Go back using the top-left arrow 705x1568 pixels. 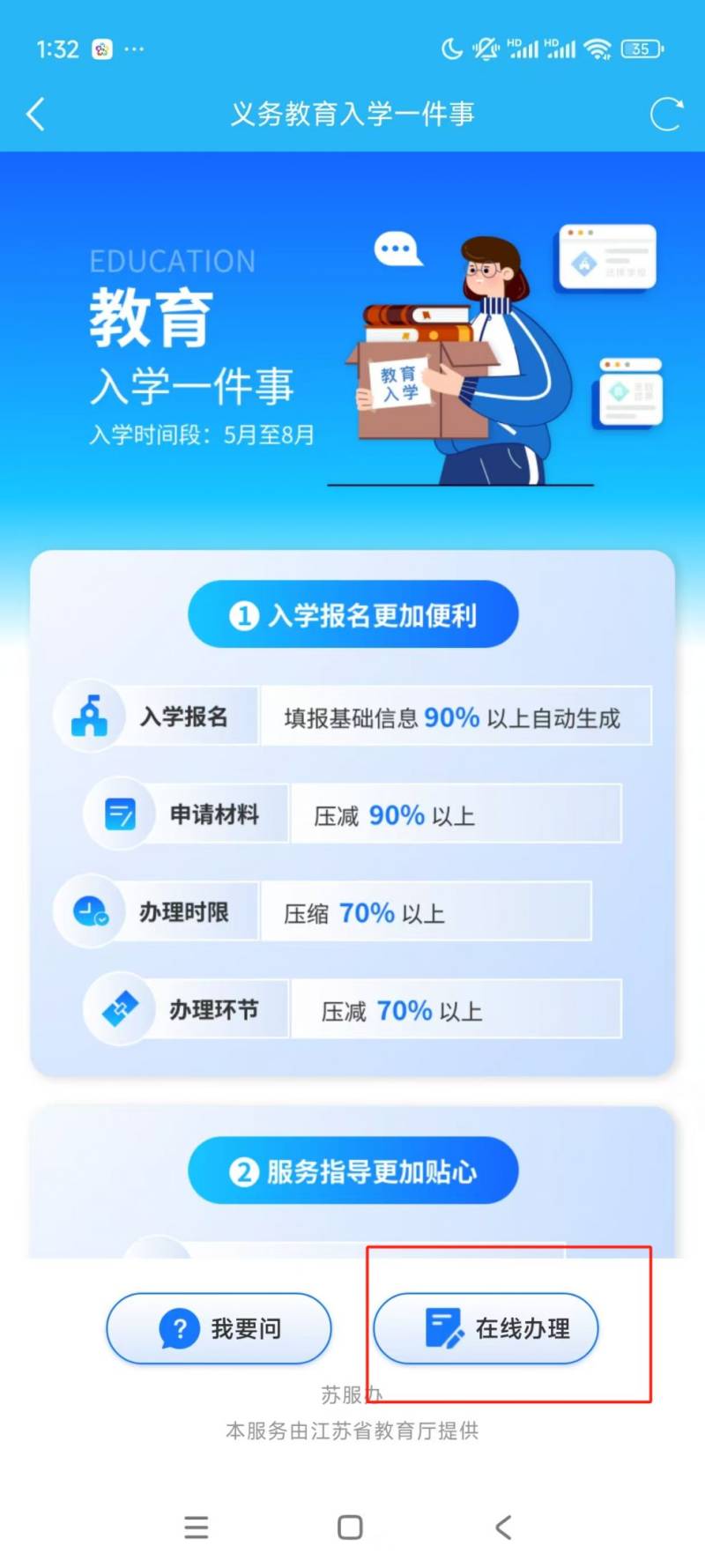pyautogui.click(x=35, y=115)
